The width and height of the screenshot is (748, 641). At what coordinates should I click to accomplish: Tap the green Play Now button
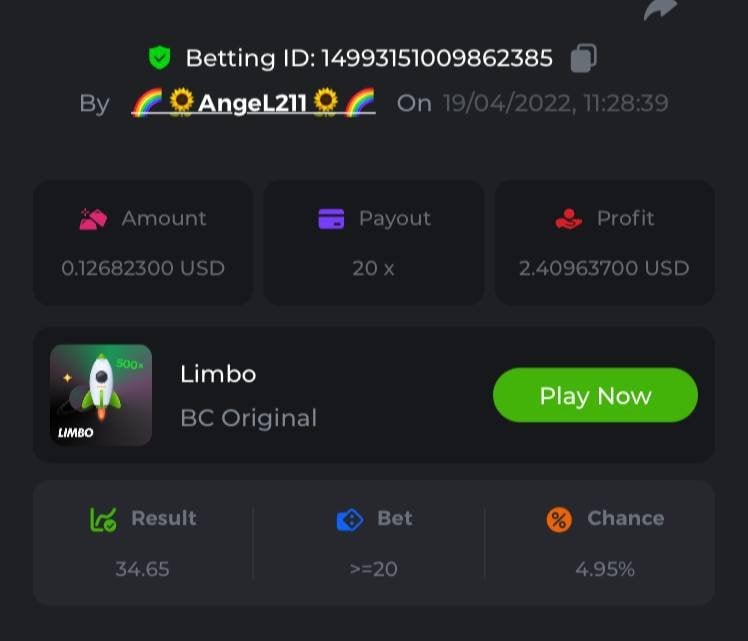595,396
